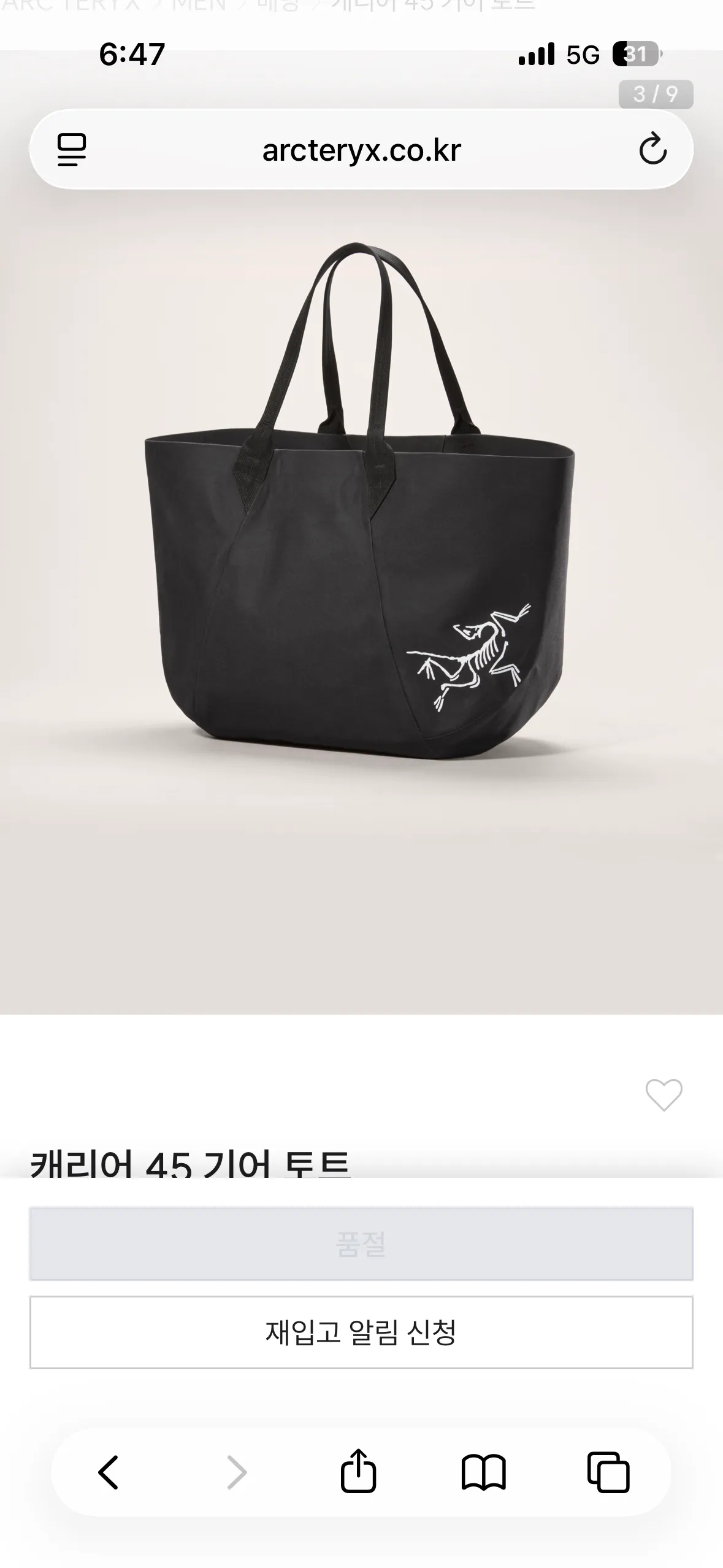Open Safari bookmarks
The image size is (723, 1568).
[483, 1472]
